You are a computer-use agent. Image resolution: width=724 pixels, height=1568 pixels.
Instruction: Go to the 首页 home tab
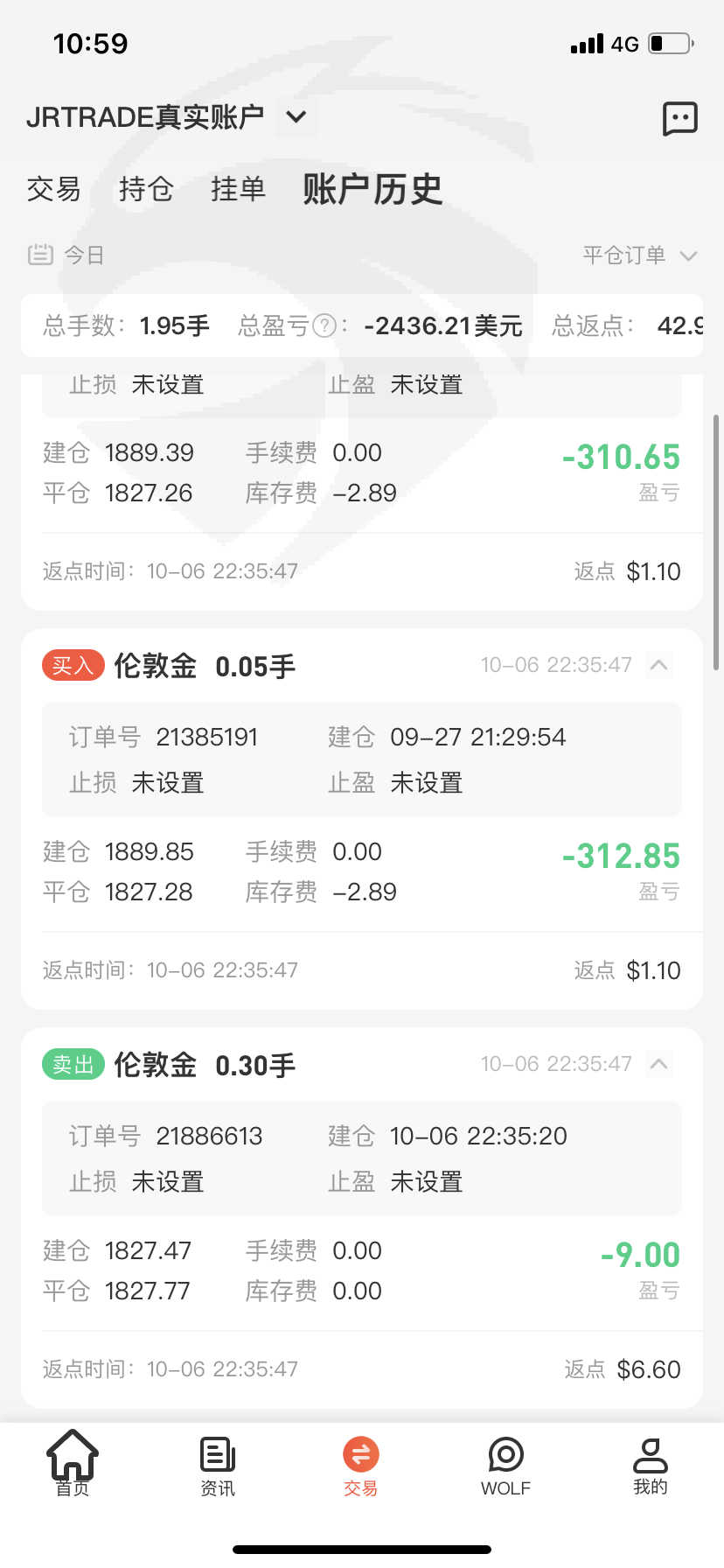click(73, 1463)
